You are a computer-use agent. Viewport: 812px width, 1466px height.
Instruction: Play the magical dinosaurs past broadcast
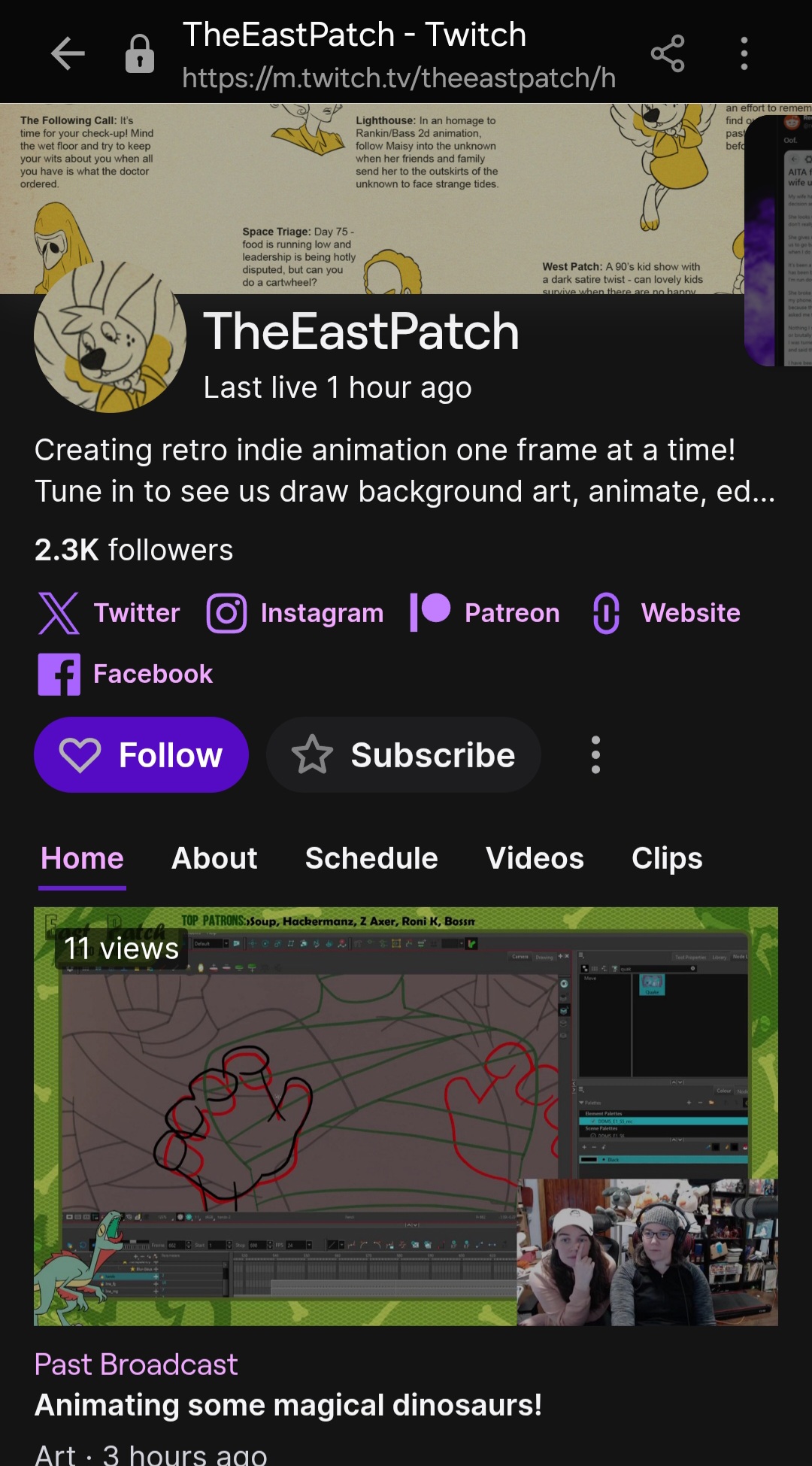tap(406, 1116)
